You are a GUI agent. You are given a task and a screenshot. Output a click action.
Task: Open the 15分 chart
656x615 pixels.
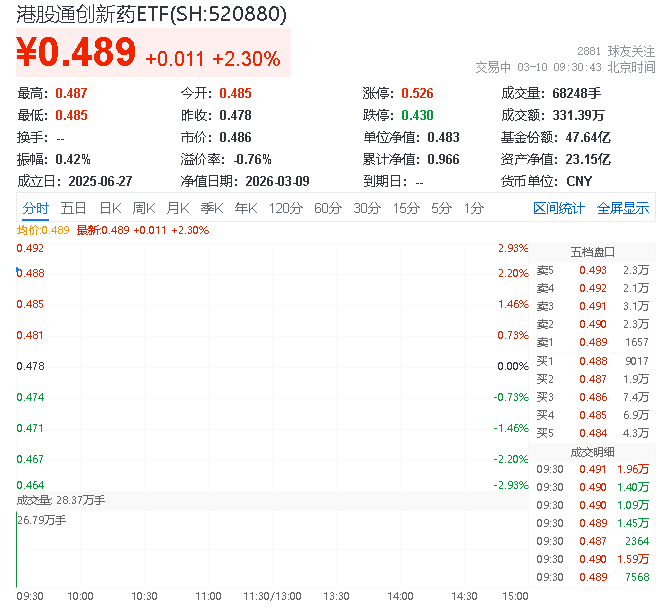[406, 208]
